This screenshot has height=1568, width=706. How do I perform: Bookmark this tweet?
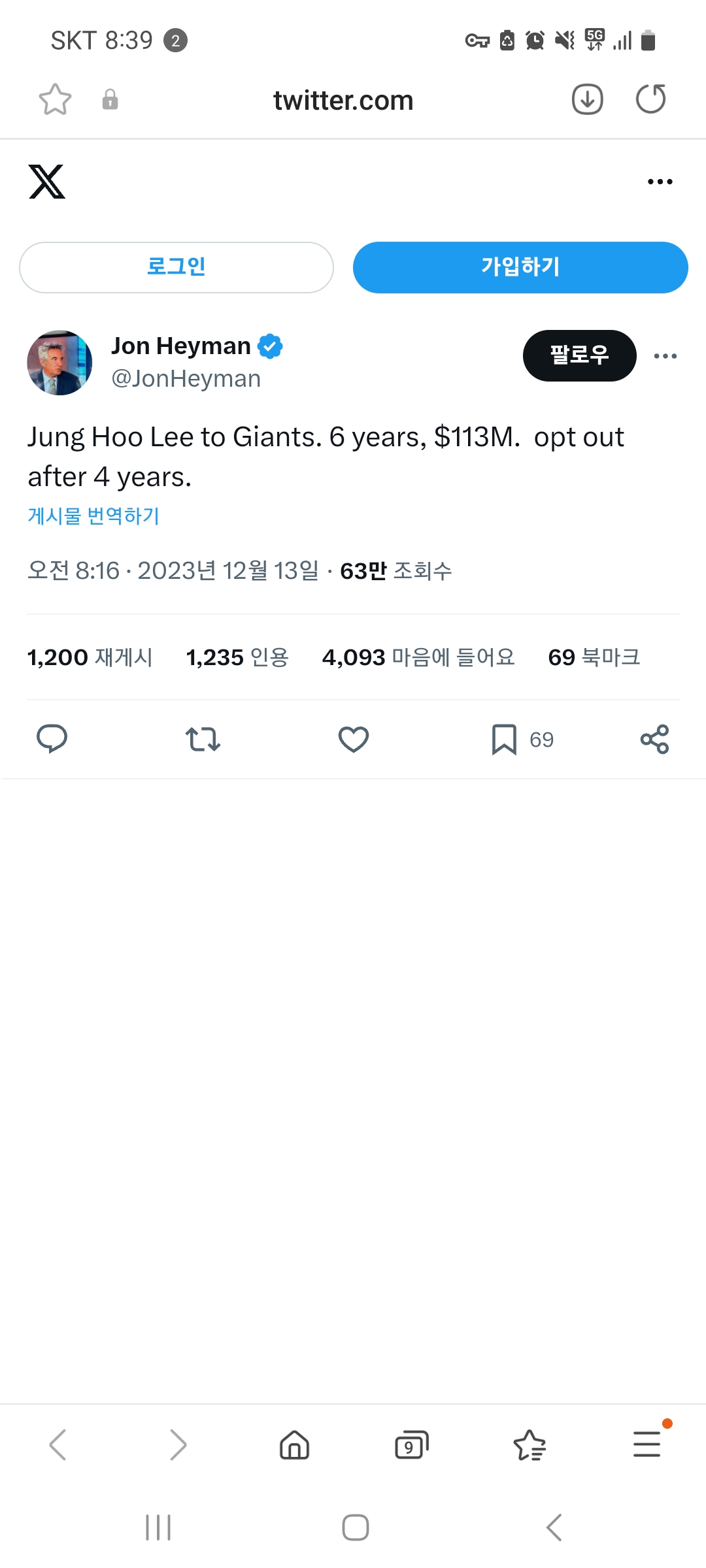coord(504,739)
